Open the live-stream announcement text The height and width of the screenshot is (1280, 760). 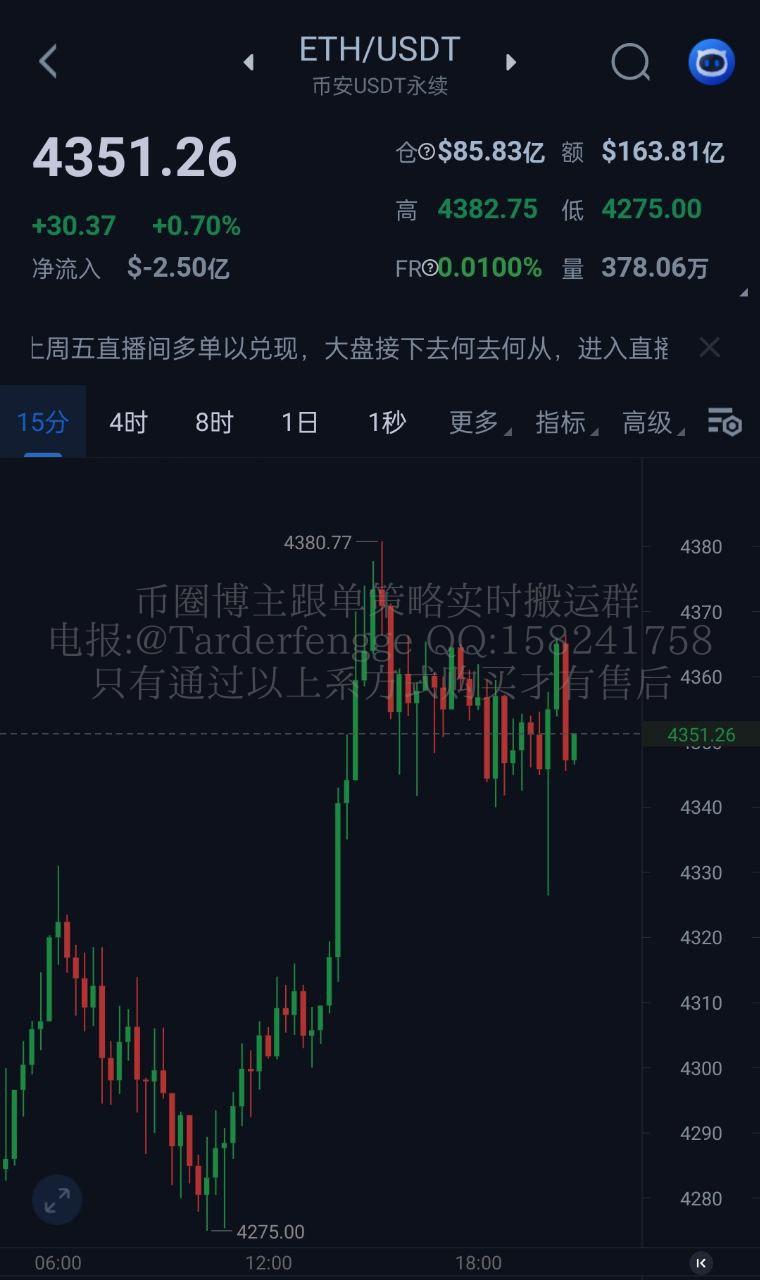coord(350,348)
